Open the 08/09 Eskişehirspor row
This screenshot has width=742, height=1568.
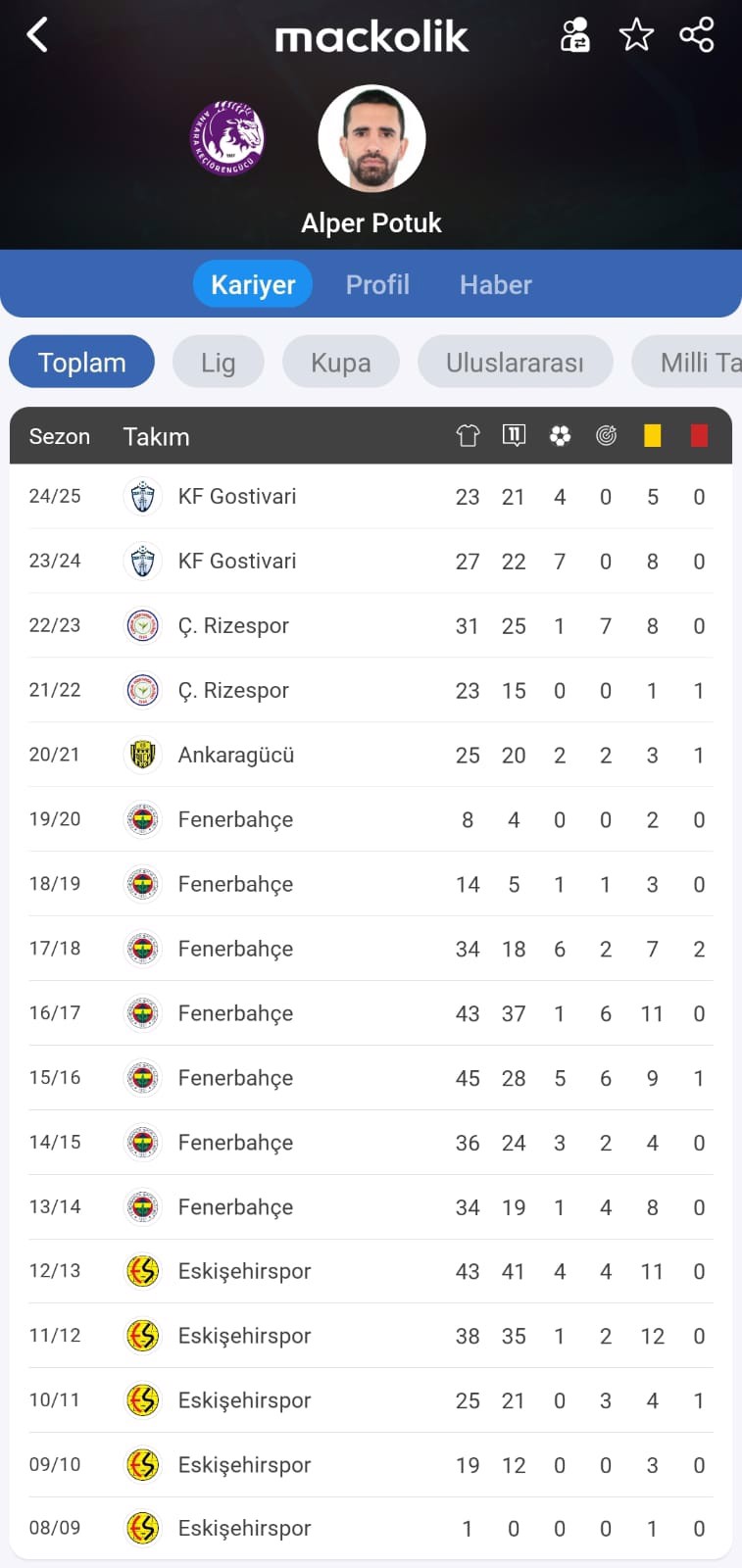(371, 1528)
